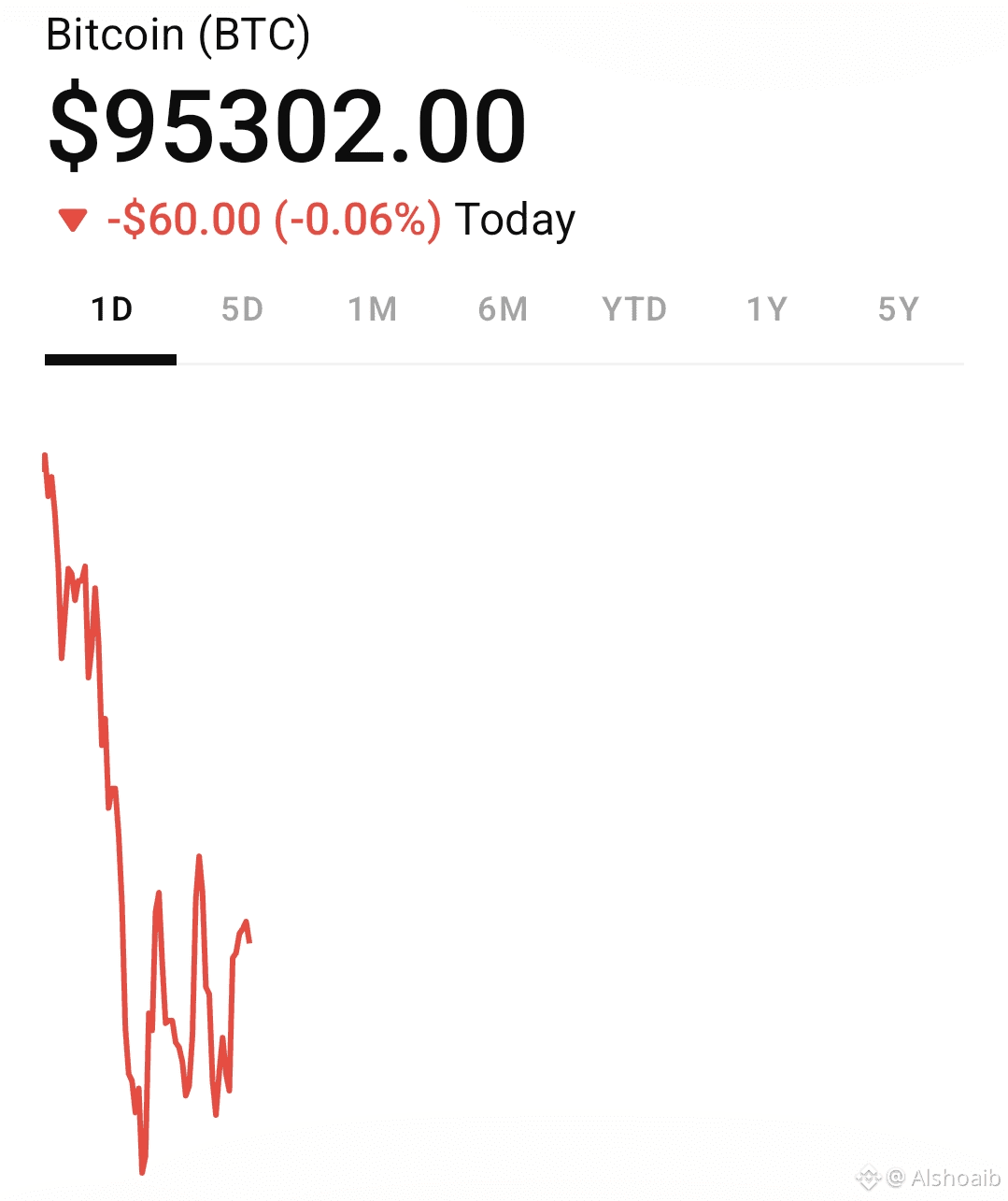Show the 1M price chart
Image resolution: width=1008 pixels, height=1201 pixels.
373,309
